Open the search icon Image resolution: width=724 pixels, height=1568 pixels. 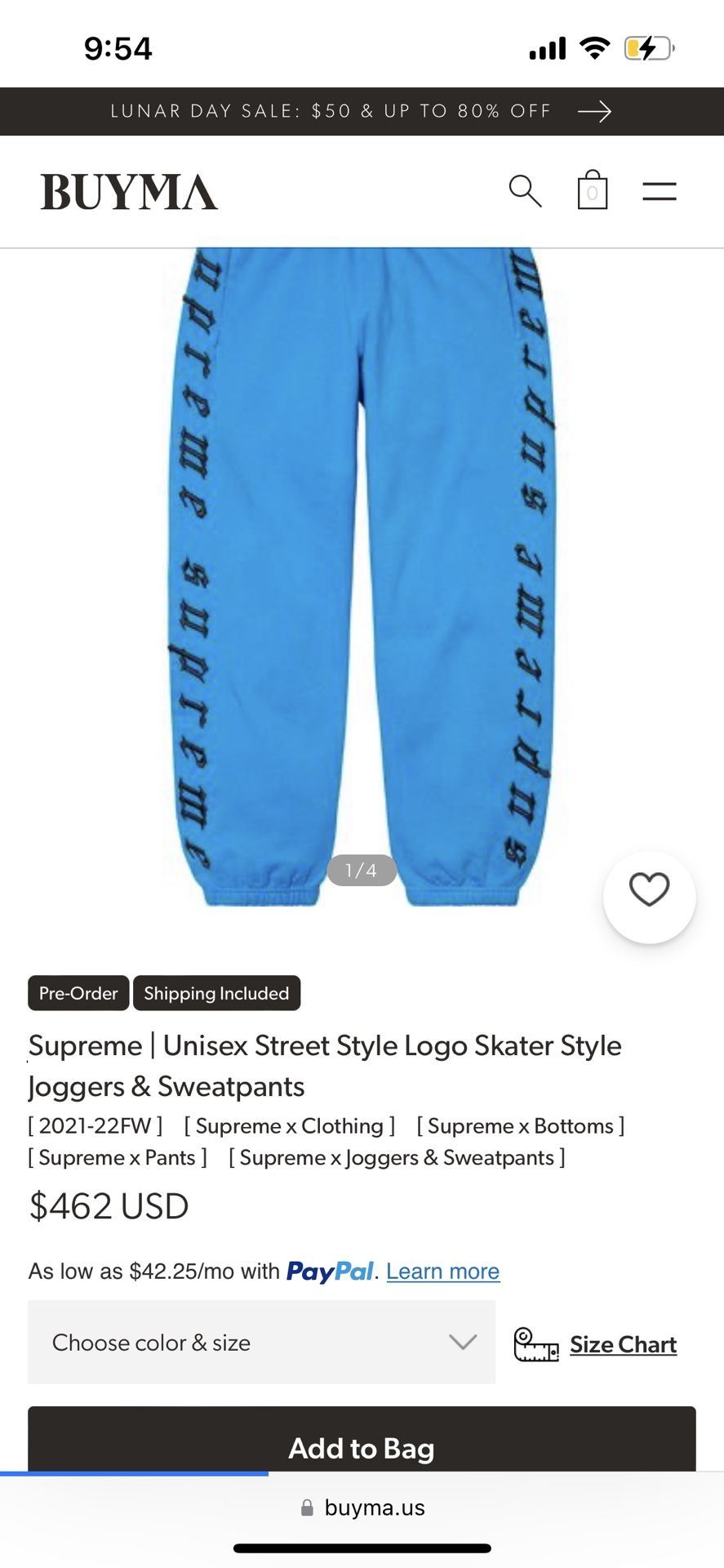(x=526, y=191)
